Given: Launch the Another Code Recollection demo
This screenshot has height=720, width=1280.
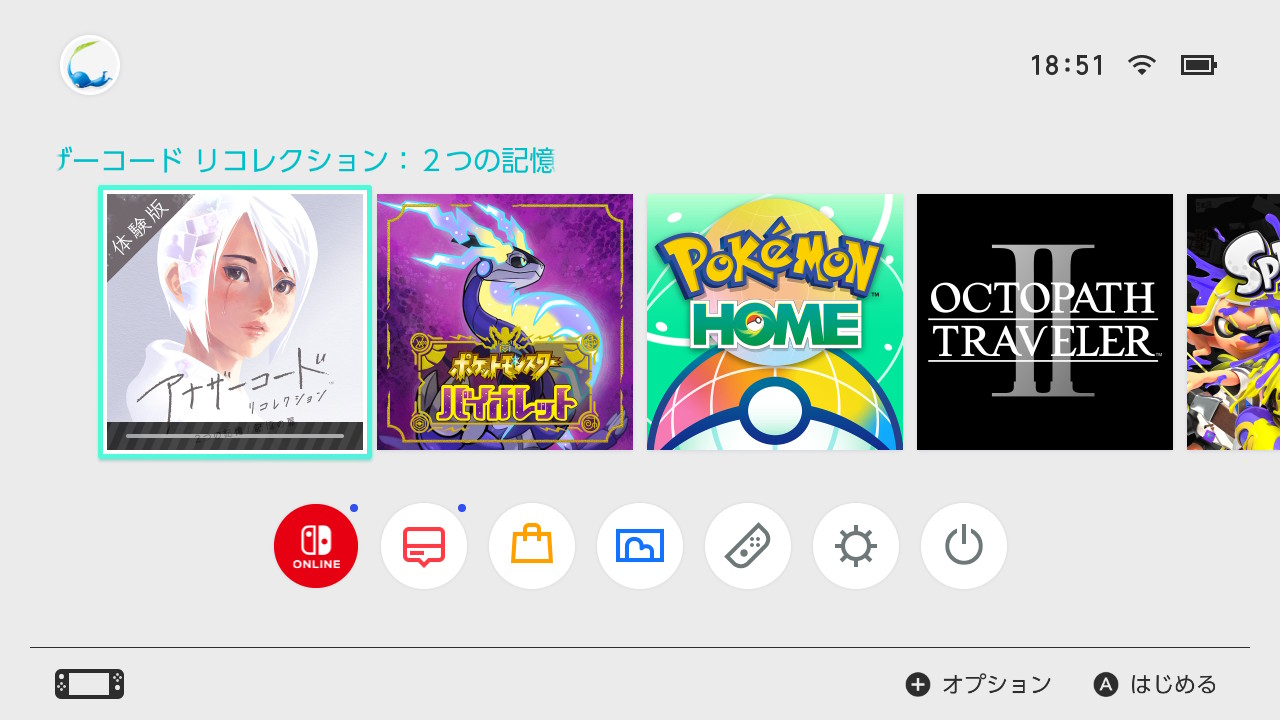Looking at the screenshot, I should click(x=235, y=322).
